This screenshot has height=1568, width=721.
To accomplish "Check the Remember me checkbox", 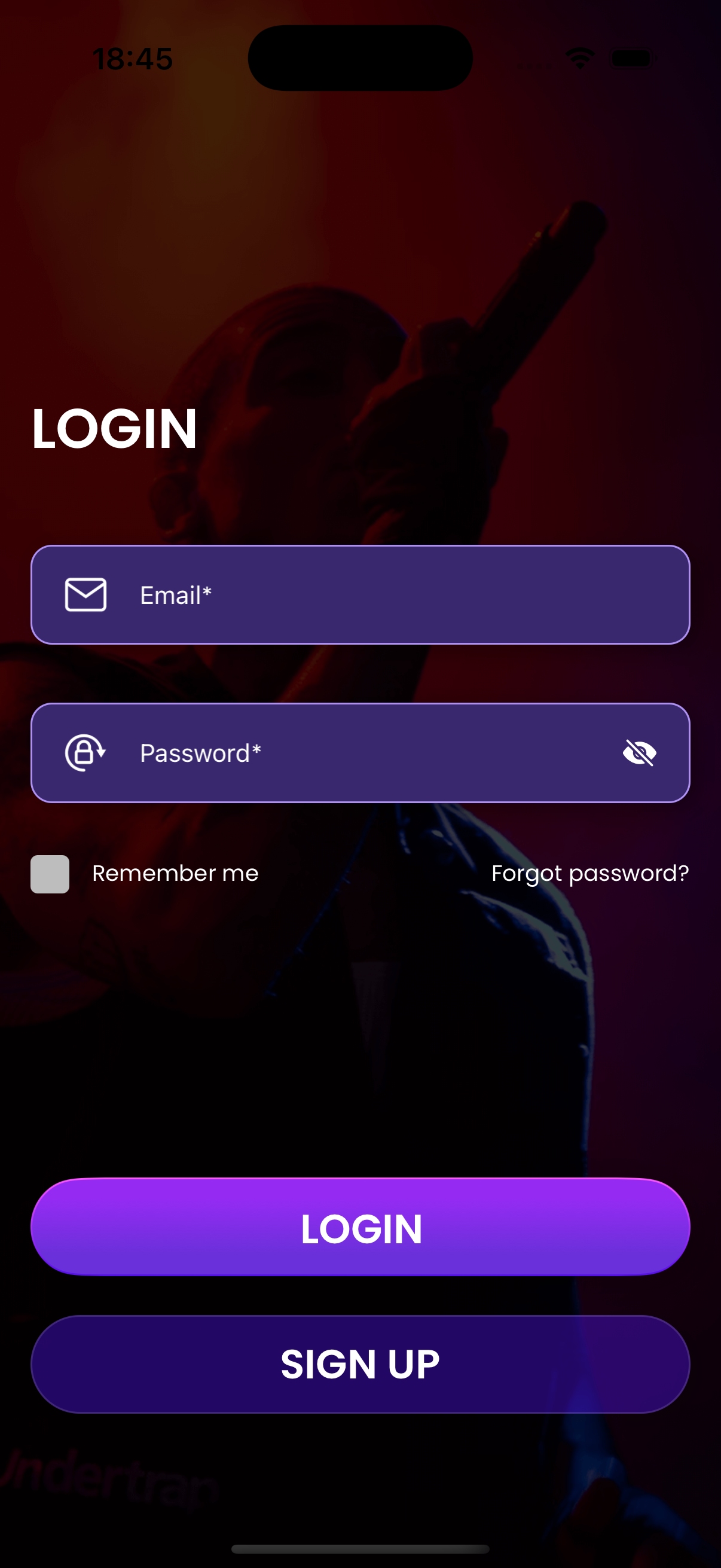I will (50, 874).
